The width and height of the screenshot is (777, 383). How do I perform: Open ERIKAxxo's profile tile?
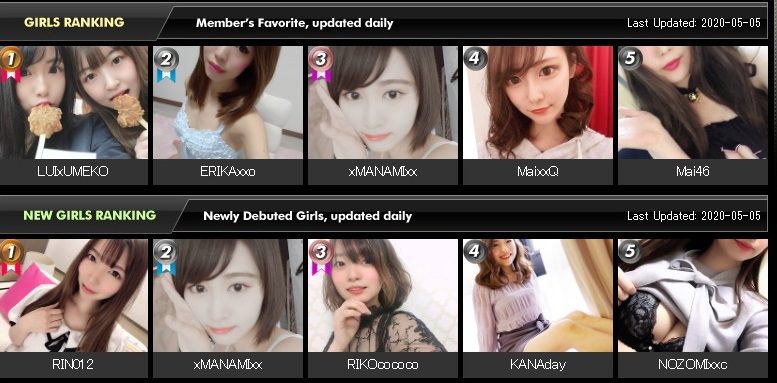227,115
